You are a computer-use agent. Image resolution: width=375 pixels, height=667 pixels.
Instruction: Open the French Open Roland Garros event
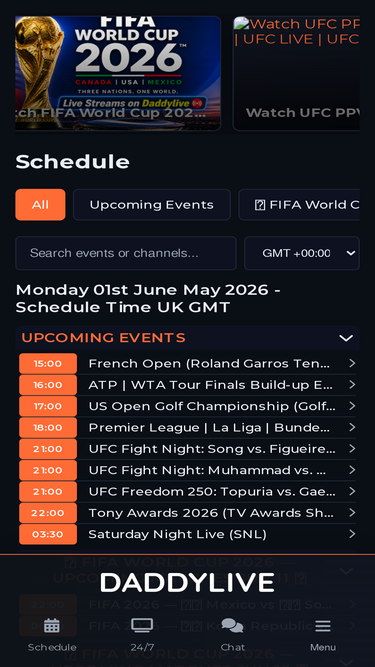[187, 363]
